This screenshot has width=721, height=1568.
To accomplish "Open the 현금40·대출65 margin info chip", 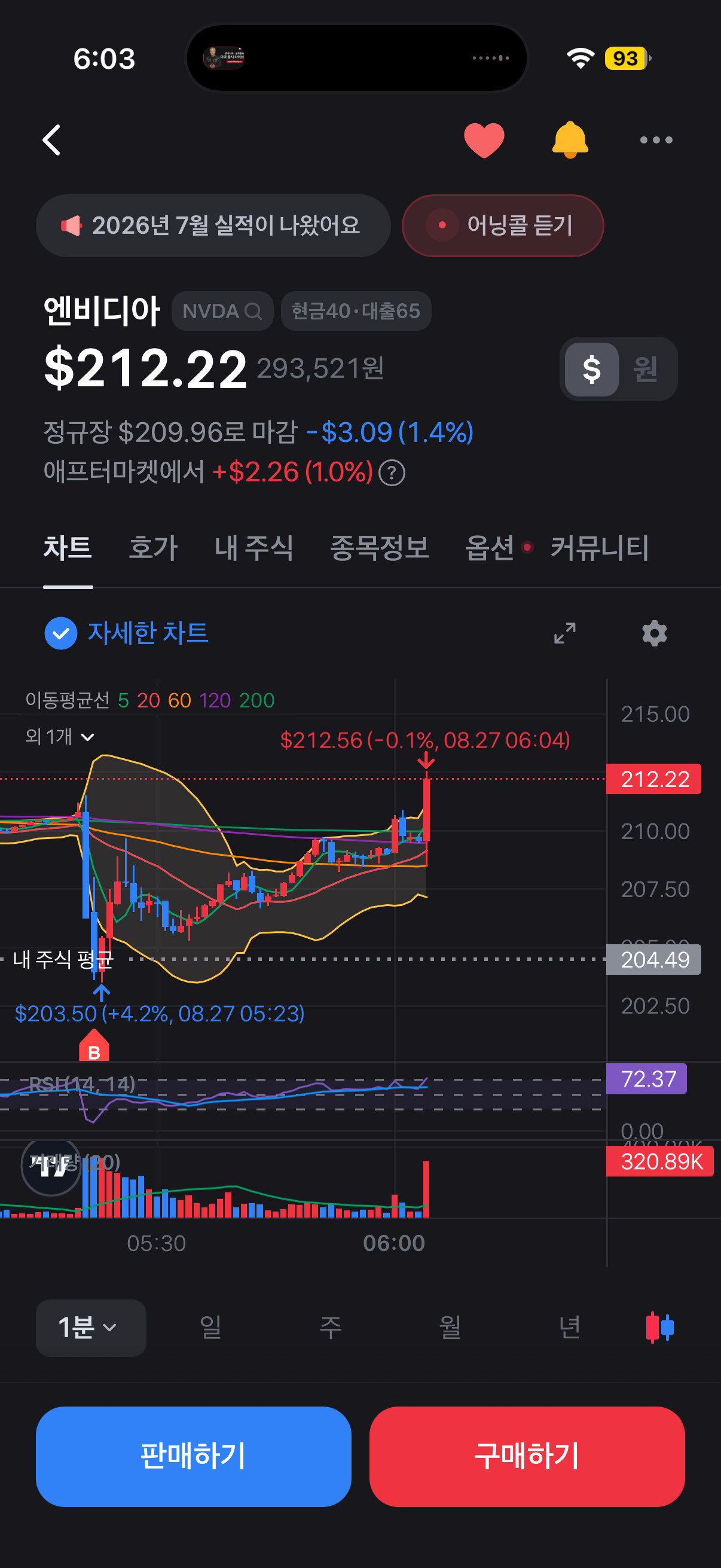I will pyautogui.click(x=356, y=311).
